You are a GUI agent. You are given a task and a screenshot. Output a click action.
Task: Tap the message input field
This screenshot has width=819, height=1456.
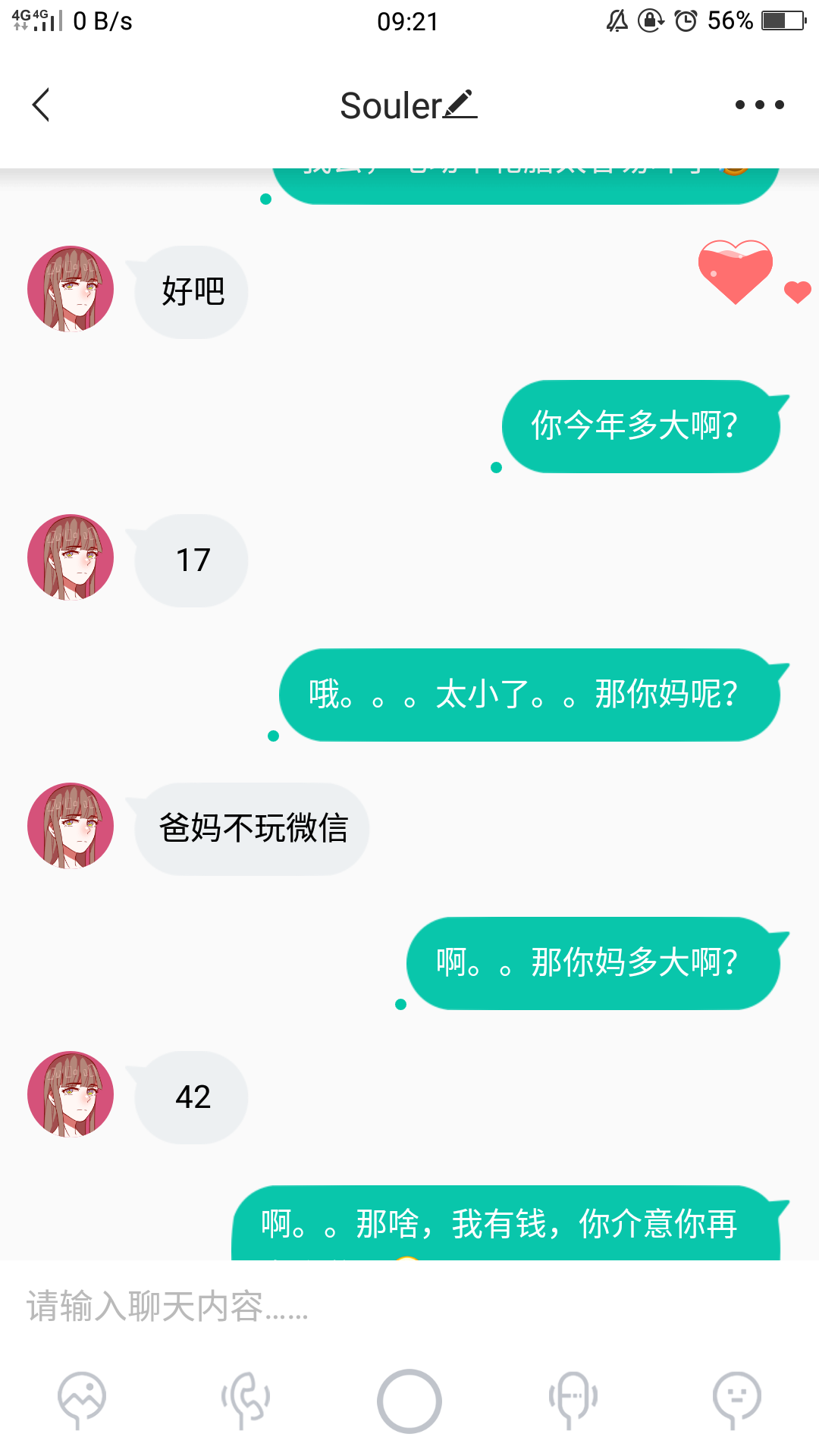[x=409, y=1306]
